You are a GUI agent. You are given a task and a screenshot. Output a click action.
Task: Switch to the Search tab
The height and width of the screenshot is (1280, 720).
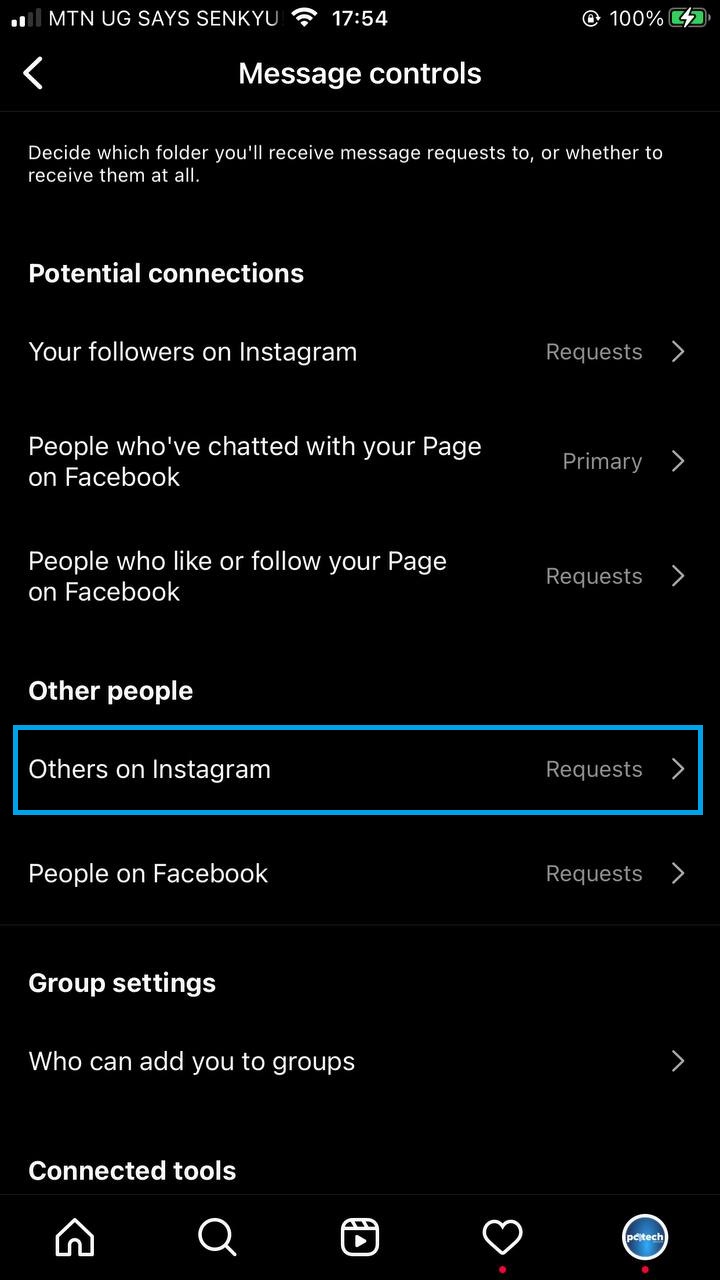click(x=217, y=1238)
